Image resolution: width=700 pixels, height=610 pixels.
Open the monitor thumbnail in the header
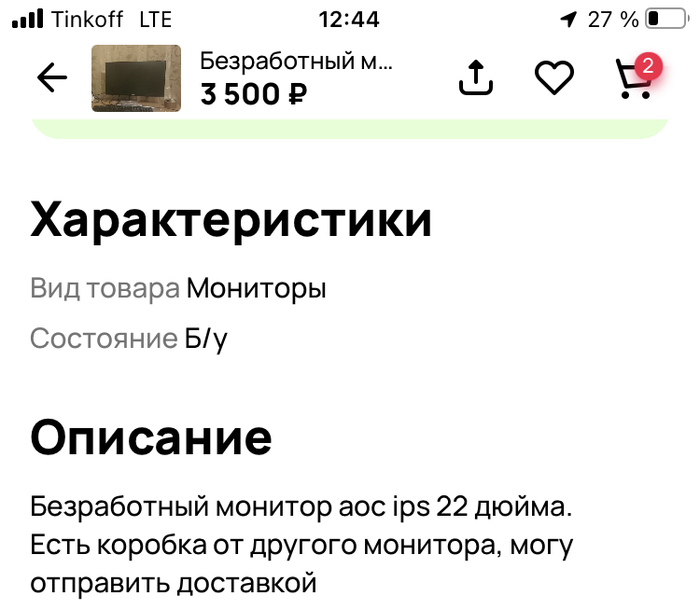[136, 78]
